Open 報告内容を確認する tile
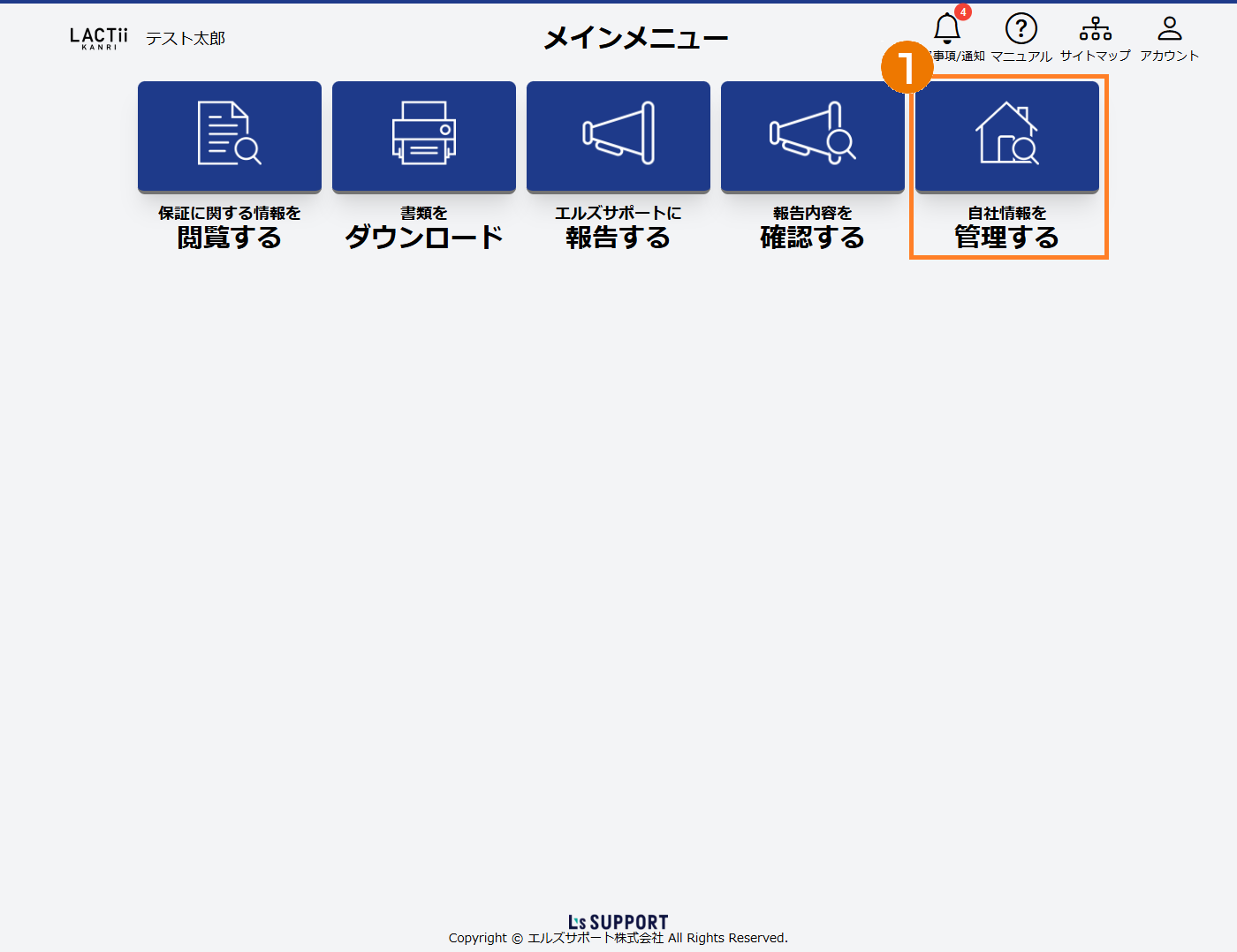The image size is (1237, 952). pyautogui.click(x=813, y=137)
